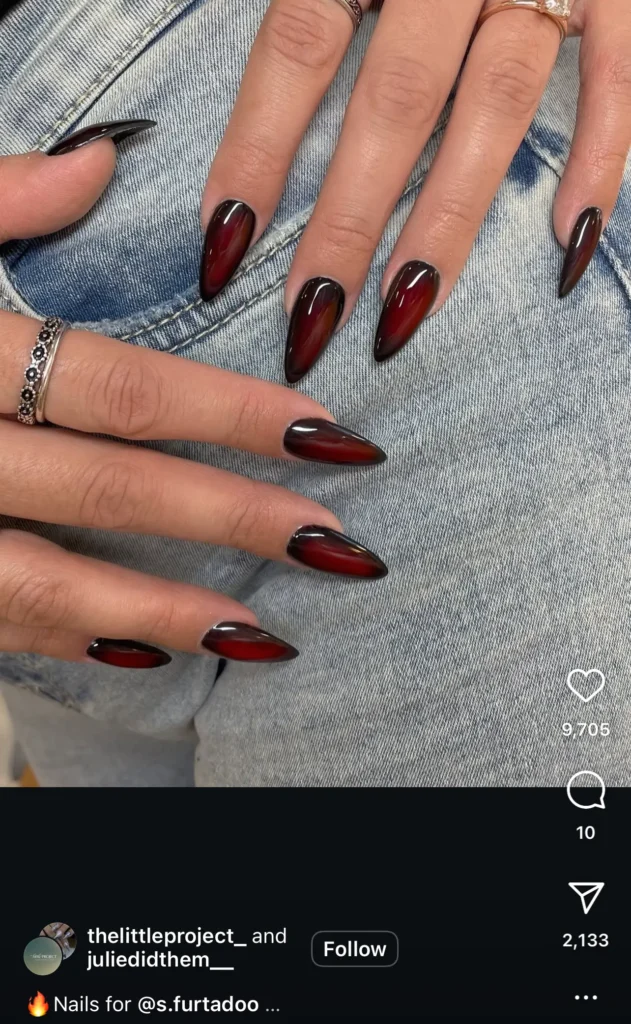Open the comments bubble icon
Viewport: 631px width, 1024px height.
click(x=586, y=791)
